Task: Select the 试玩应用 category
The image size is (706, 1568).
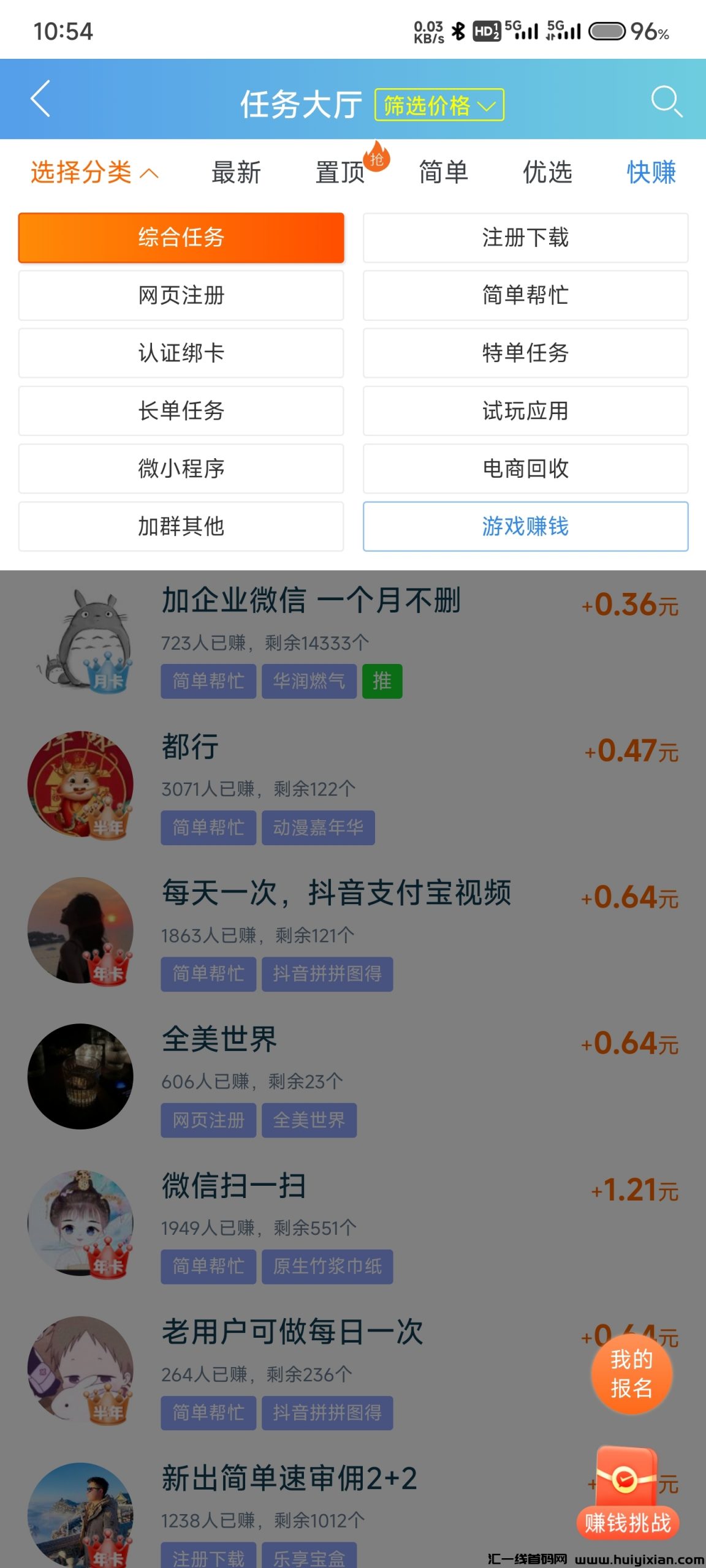Action: (x=525, y=410)
